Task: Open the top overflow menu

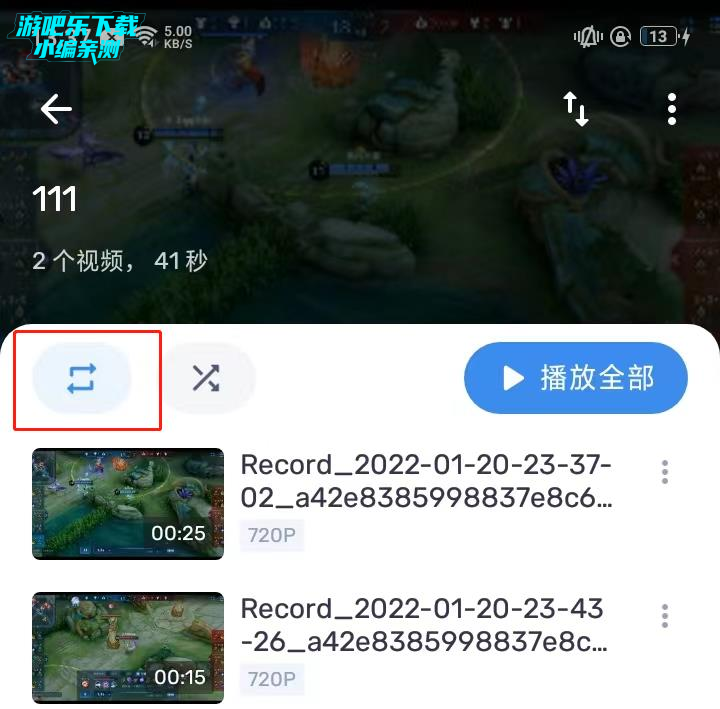Action: click(672, 109)
